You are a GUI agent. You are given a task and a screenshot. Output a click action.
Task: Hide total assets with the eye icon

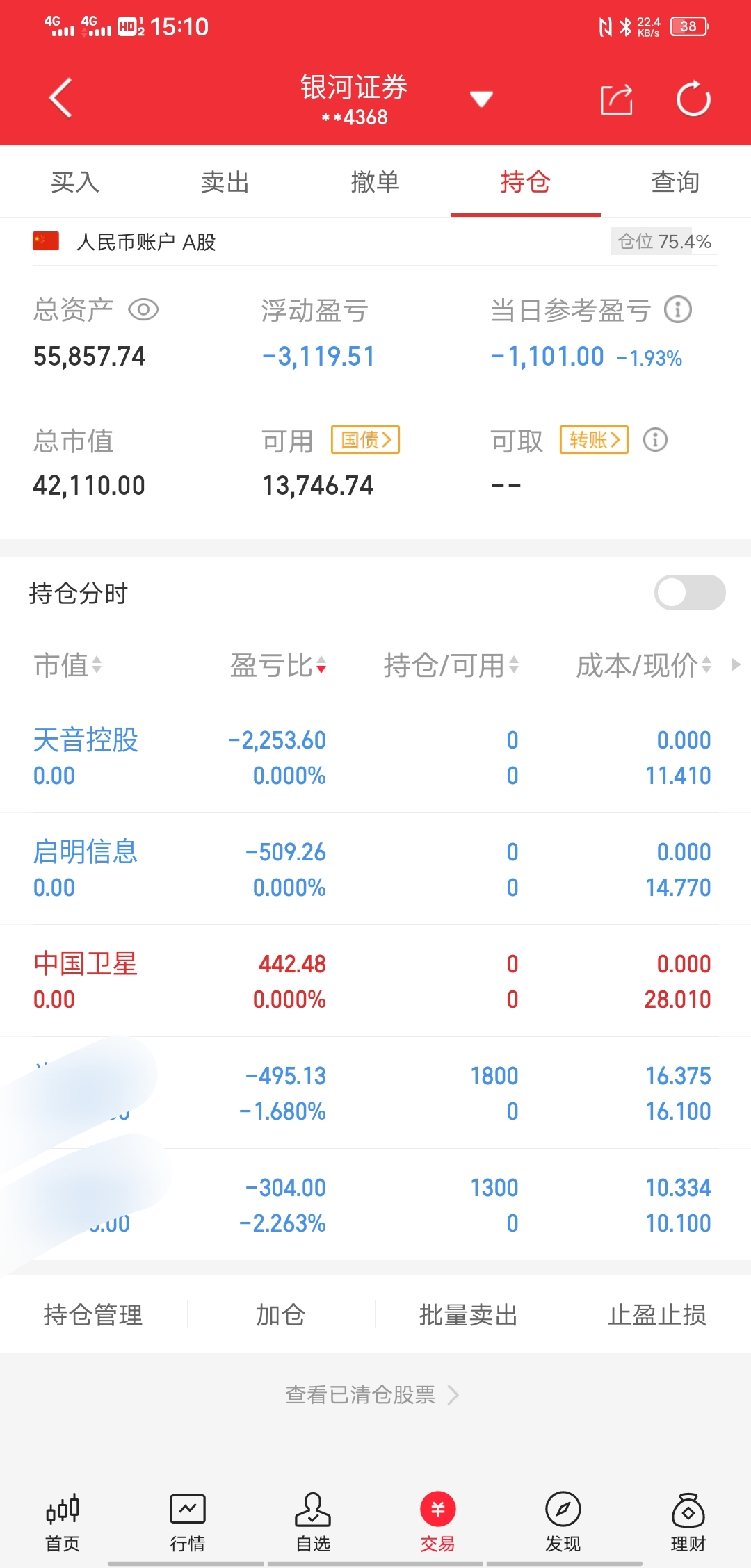[x=144, y=310]
